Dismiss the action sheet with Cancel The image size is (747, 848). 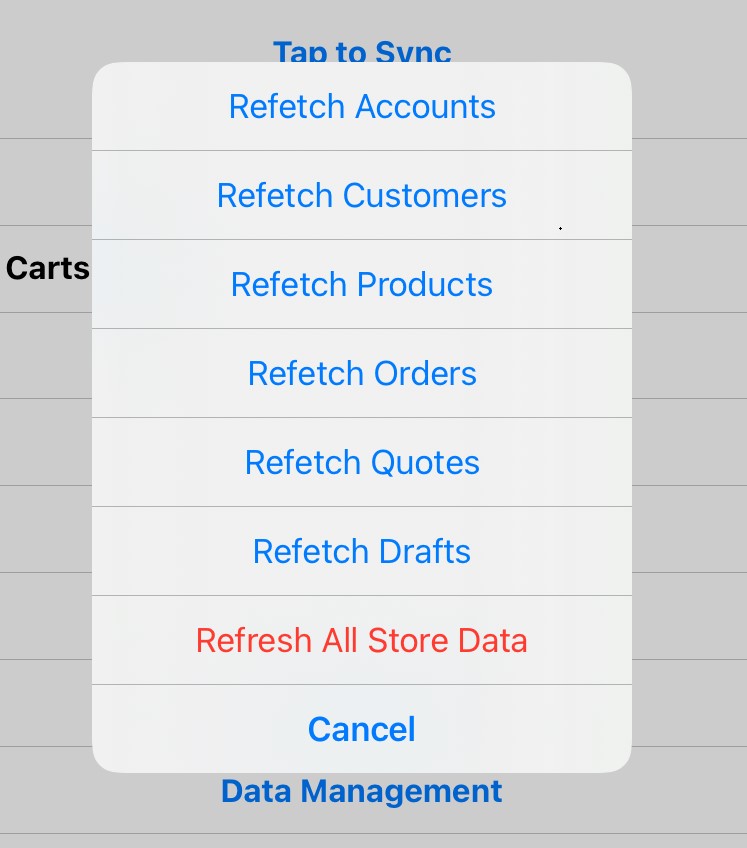coord(362,729)
